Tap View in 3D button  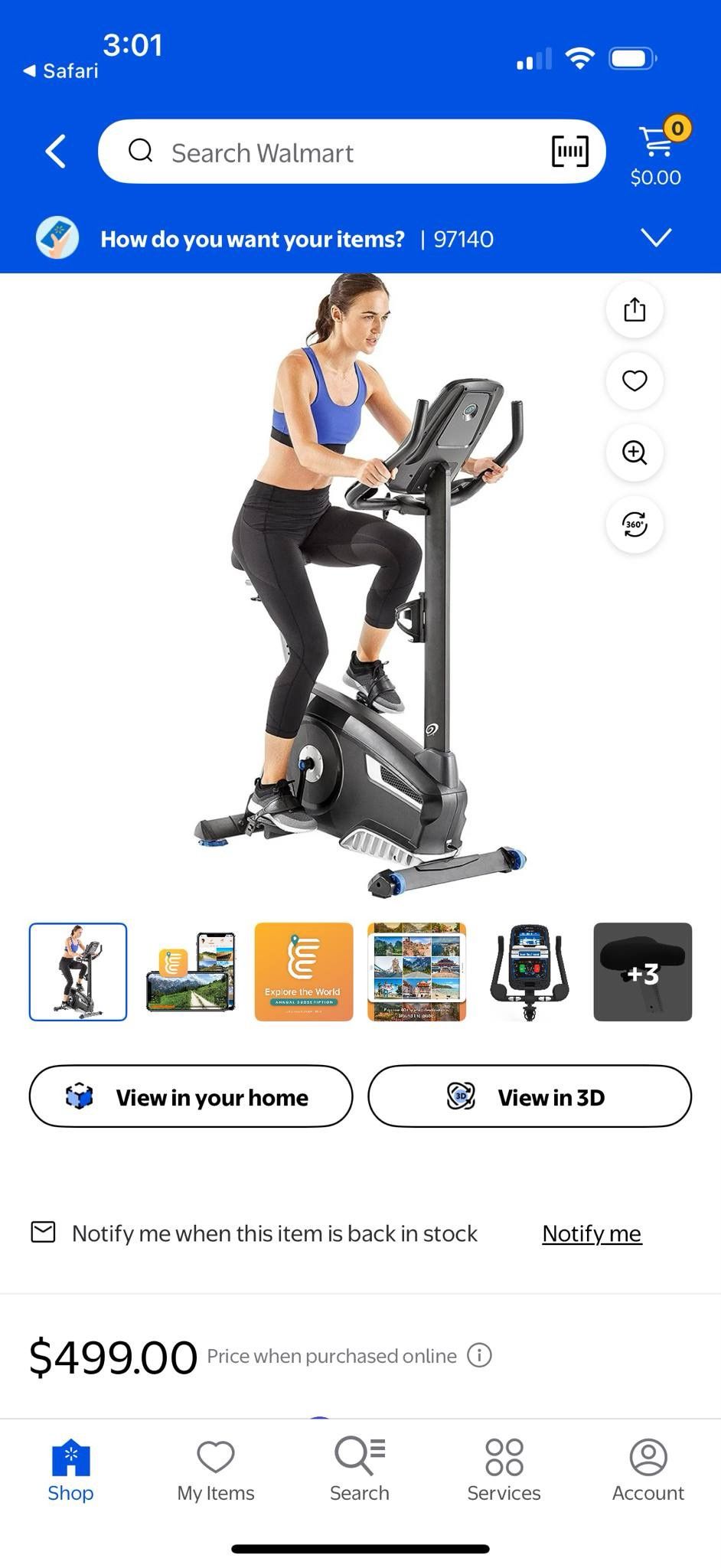(530, 1097)
